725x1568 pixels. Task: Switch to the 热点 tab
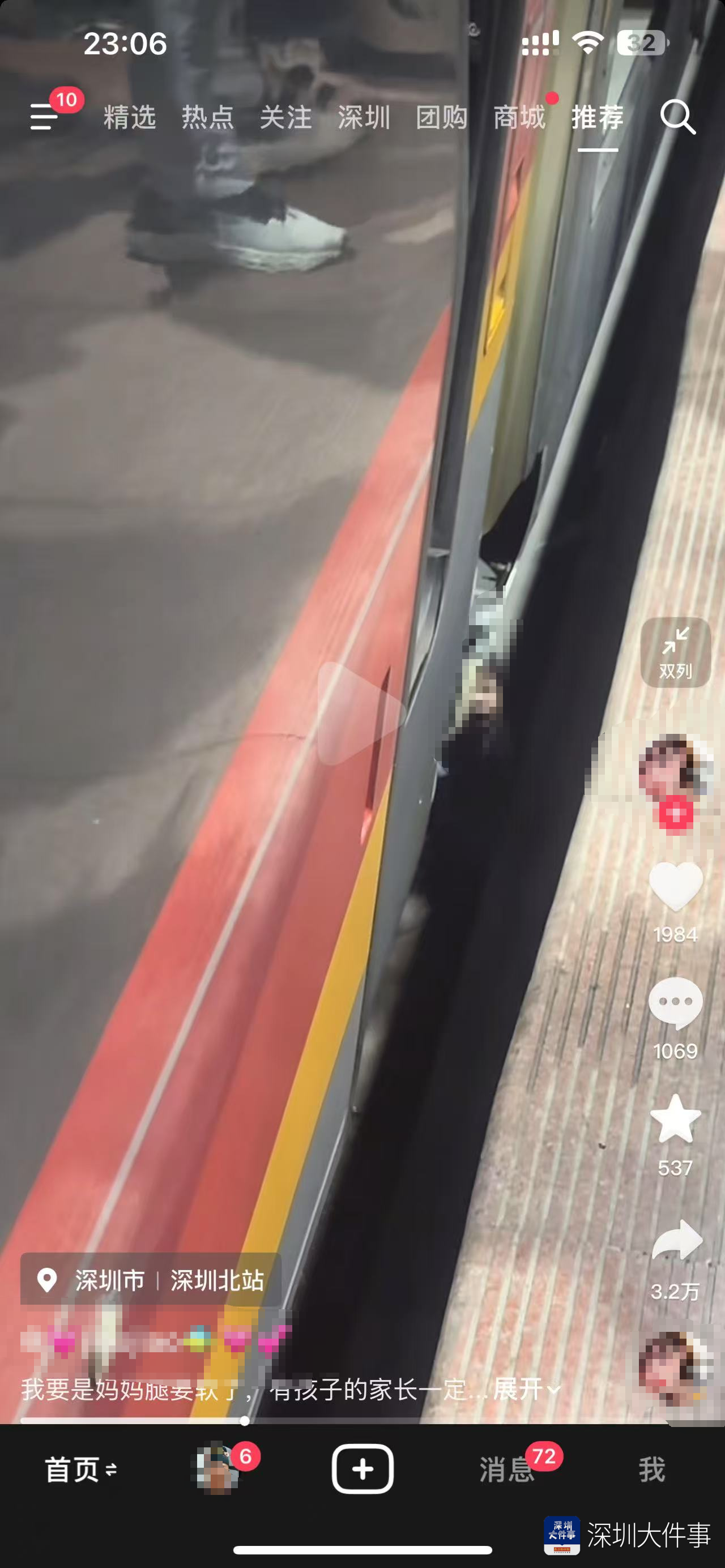(207, 117)
